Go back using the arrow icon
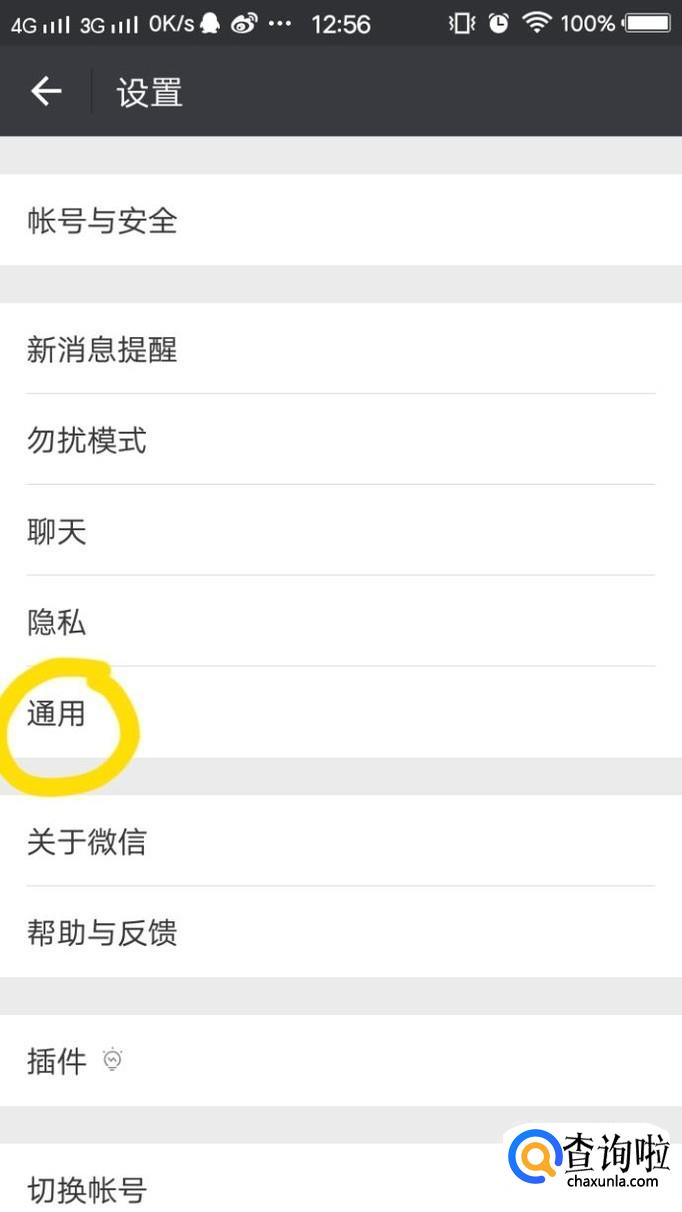 click(x=46, y=92)
